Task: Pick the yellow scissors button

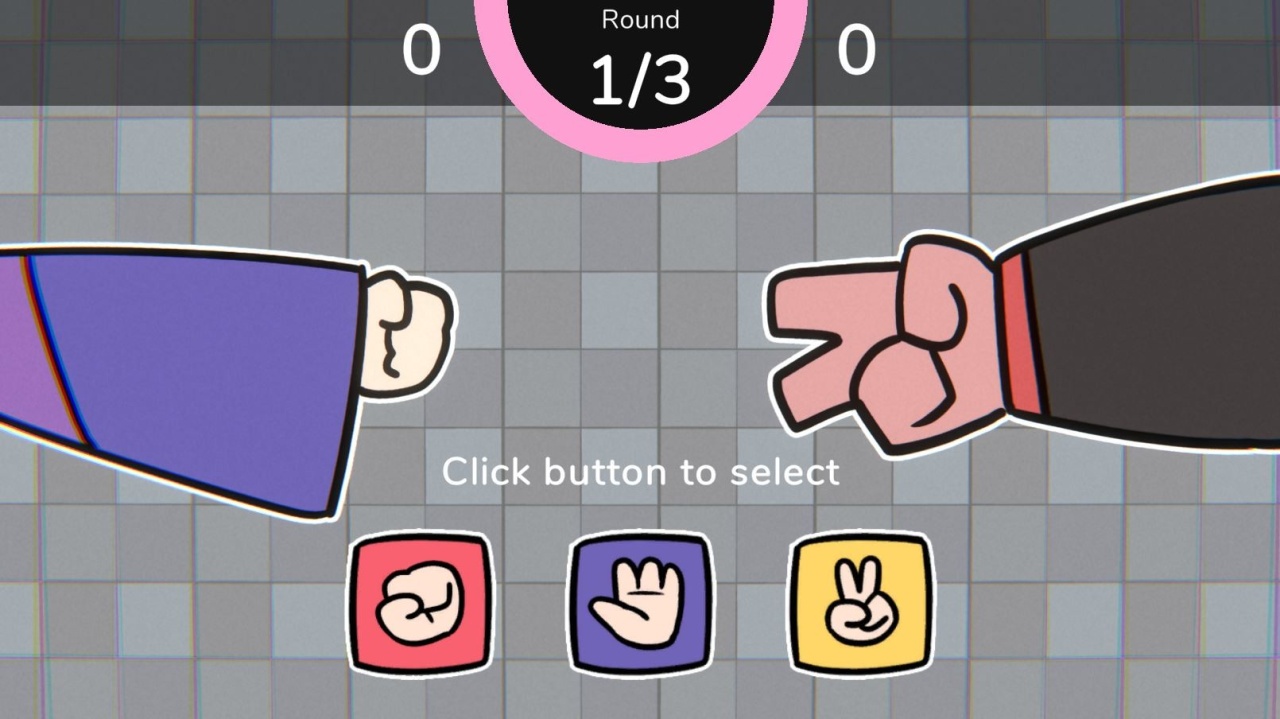Action: tap(860, 602)
